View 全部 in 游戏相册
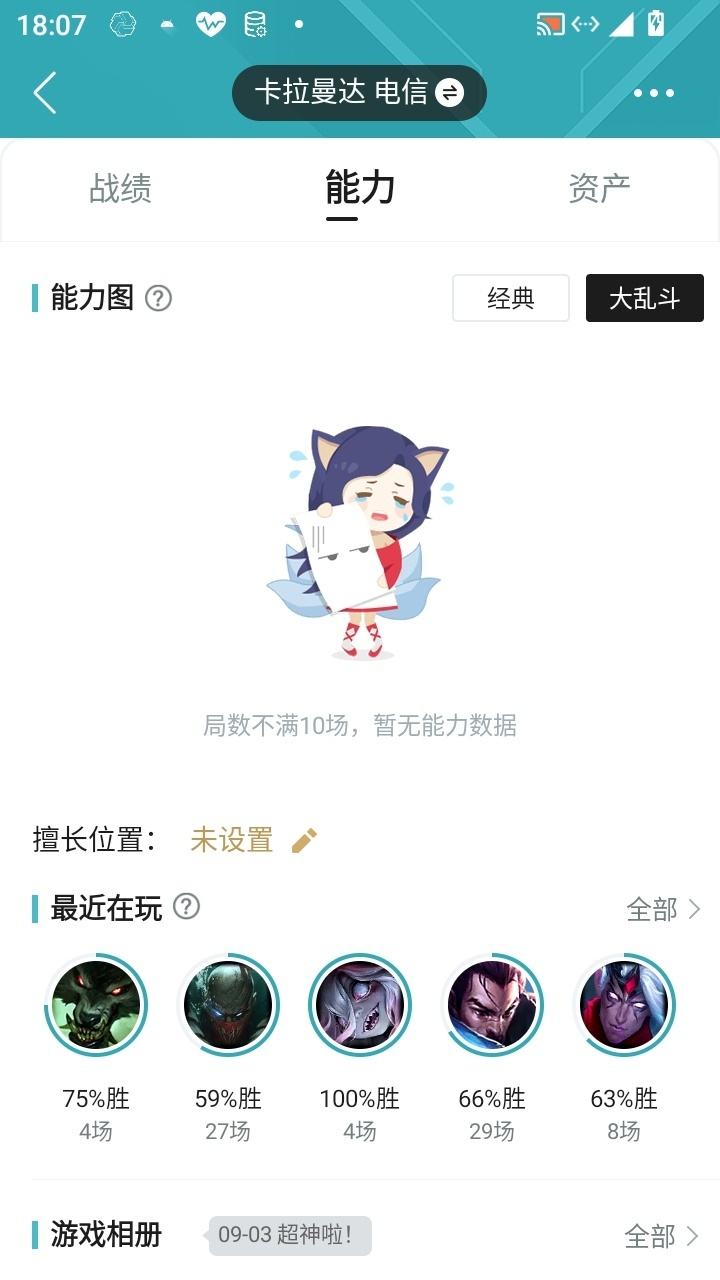The image size is (720, 1280). tap(661, 1237)
